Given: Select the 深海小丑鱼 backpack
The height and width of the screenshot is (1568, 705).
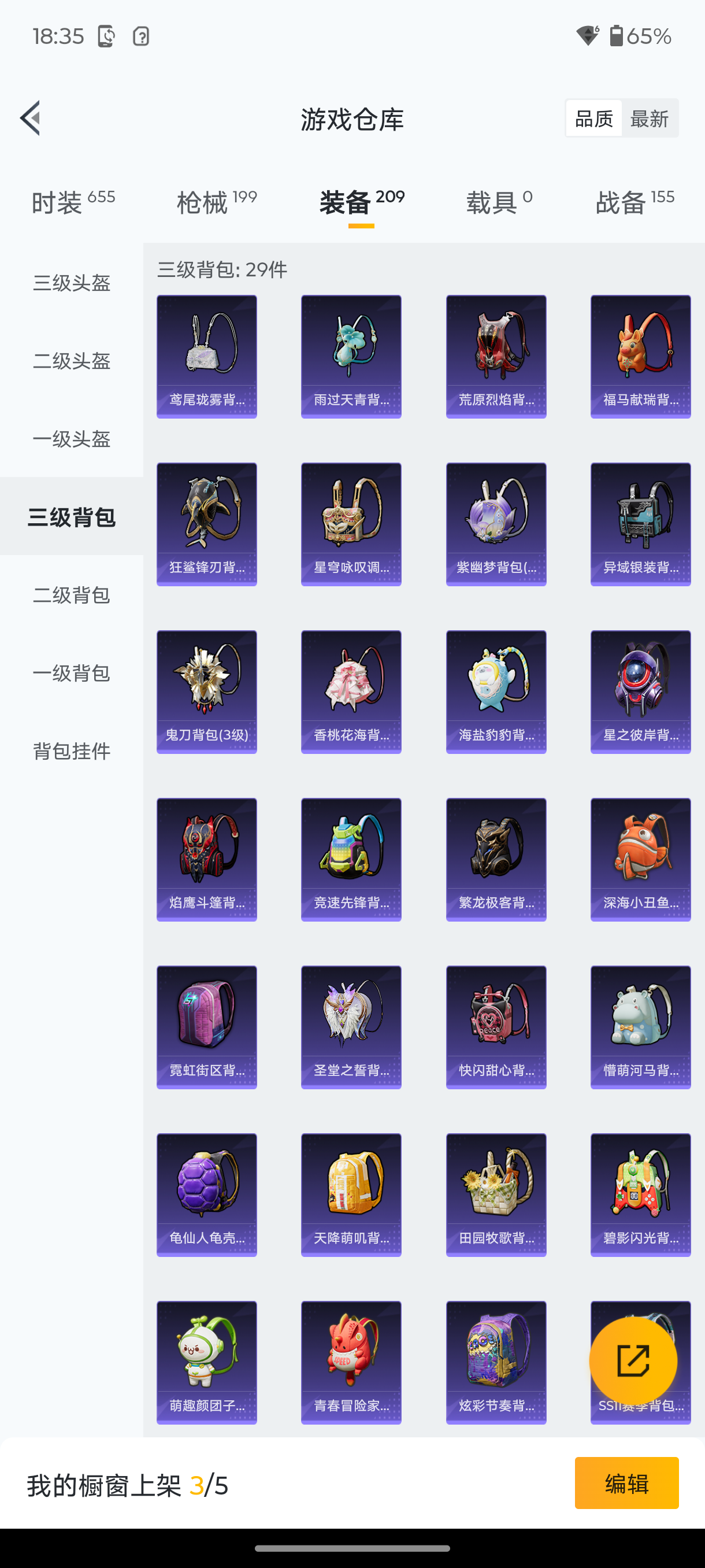Looking at the screenshot, I should (x=640, y=860).
